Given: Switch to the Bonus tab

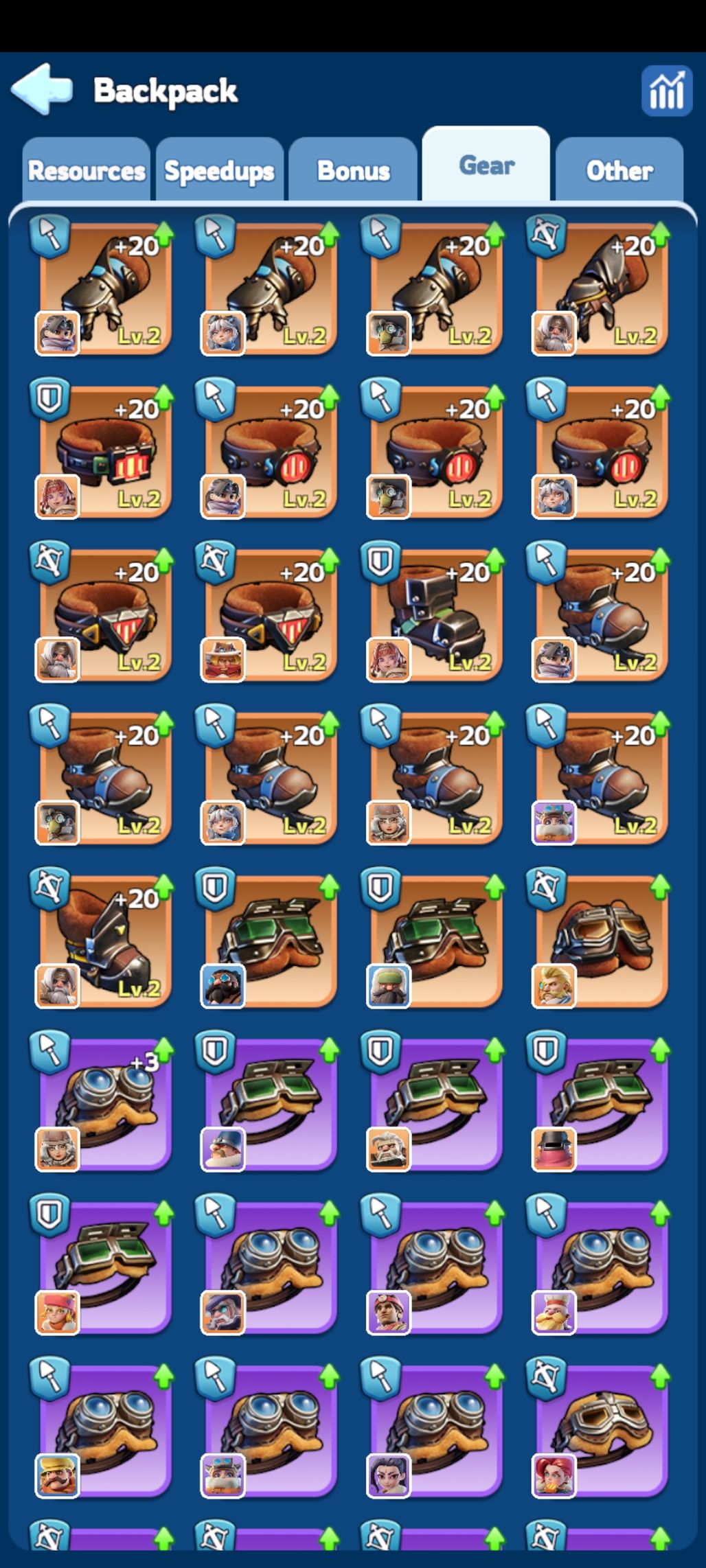Looking at the screenshot, I should point(353,170).
